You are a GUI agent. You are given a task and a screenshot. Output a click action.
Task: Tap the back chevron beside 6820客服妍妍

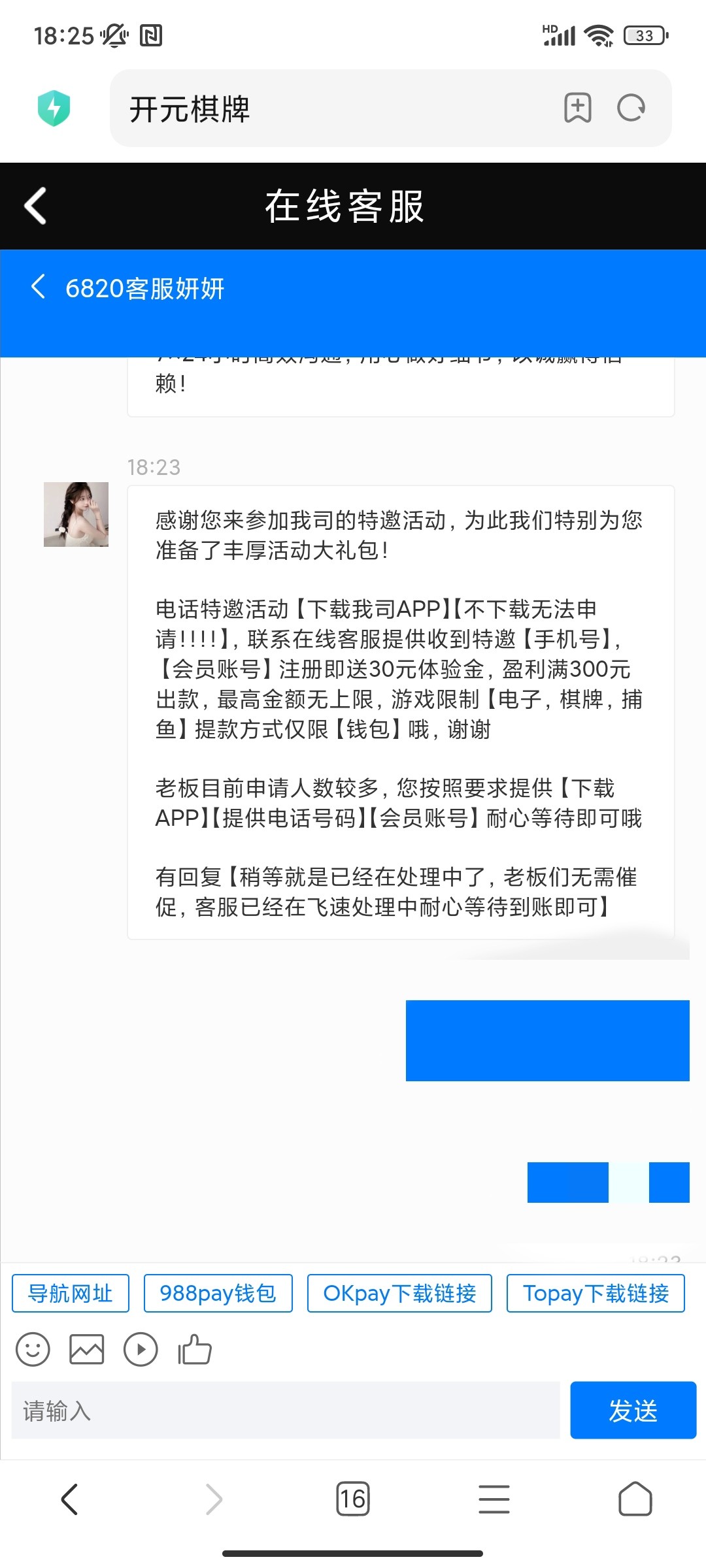38,287
